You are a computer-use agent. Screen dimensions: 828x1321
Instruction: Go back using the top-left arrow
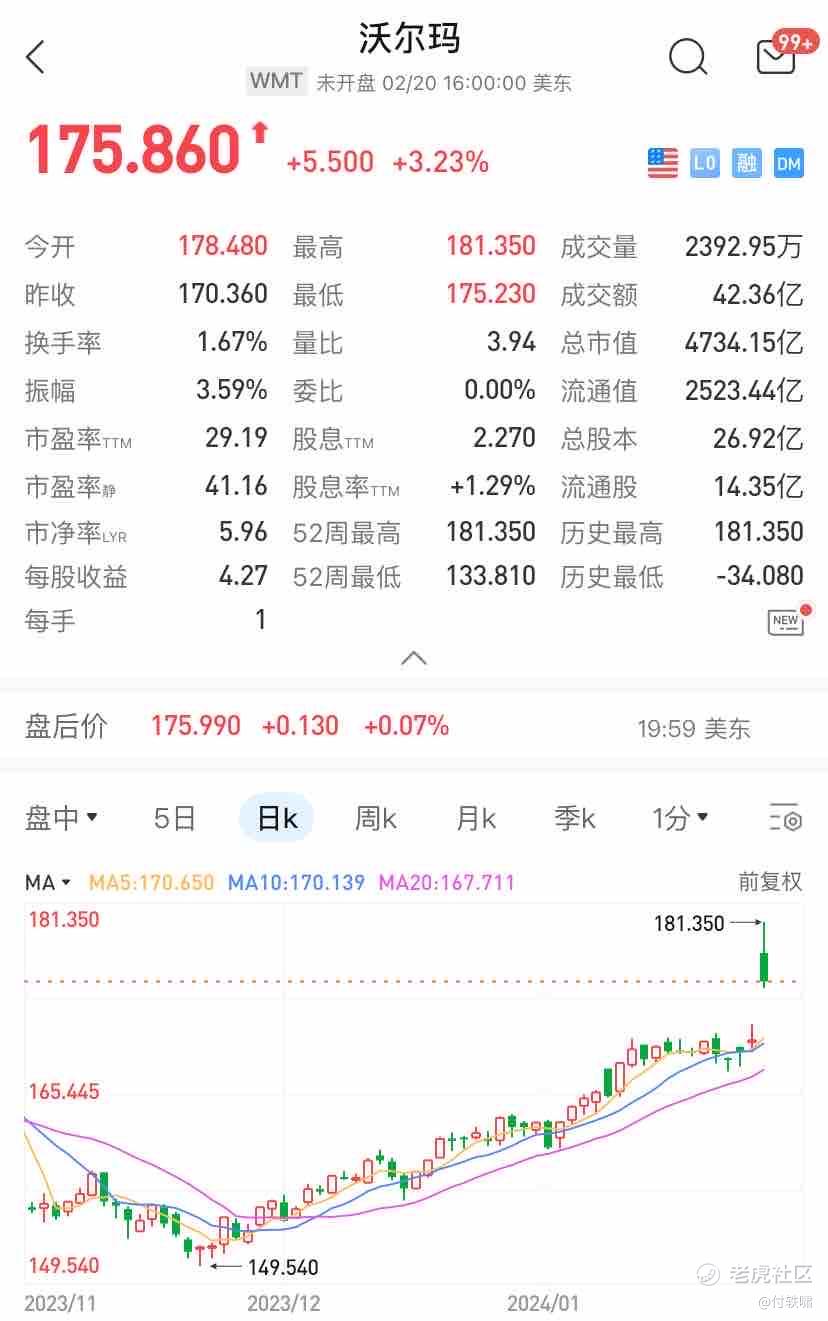(36, 57)
